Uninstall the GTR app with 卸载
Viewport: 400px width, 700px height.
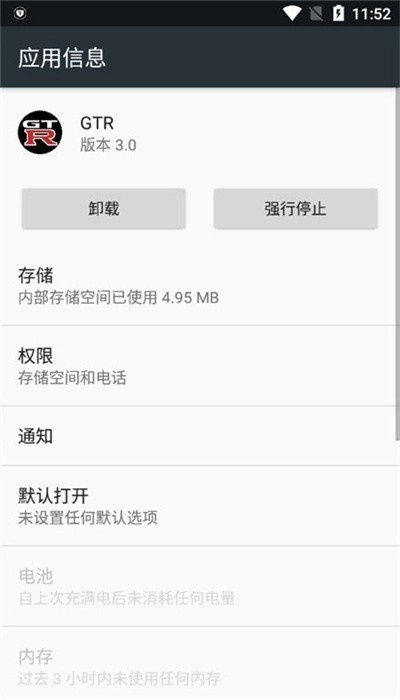(x=104, y=208)
